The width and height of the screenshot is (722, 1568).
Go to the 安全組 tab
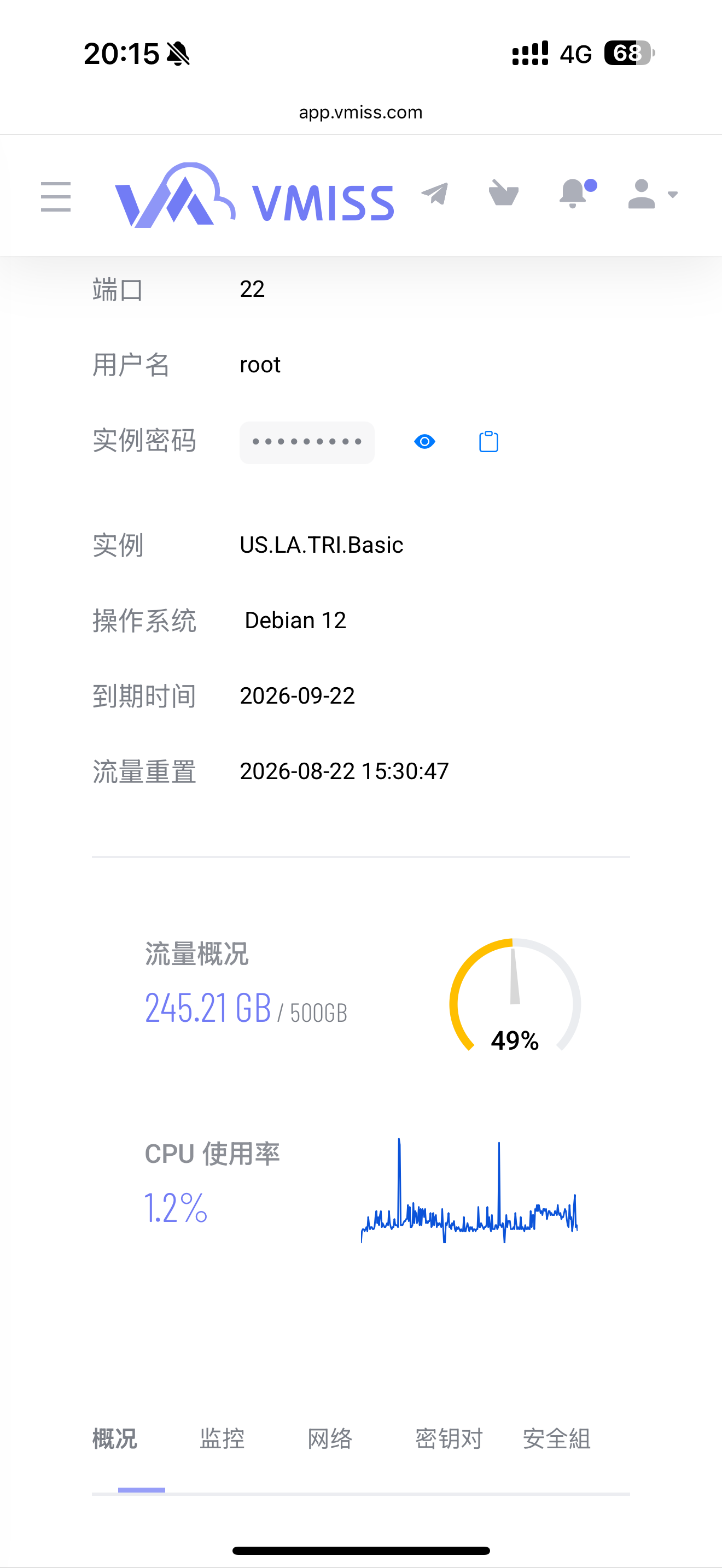(x=557, y=1439)
